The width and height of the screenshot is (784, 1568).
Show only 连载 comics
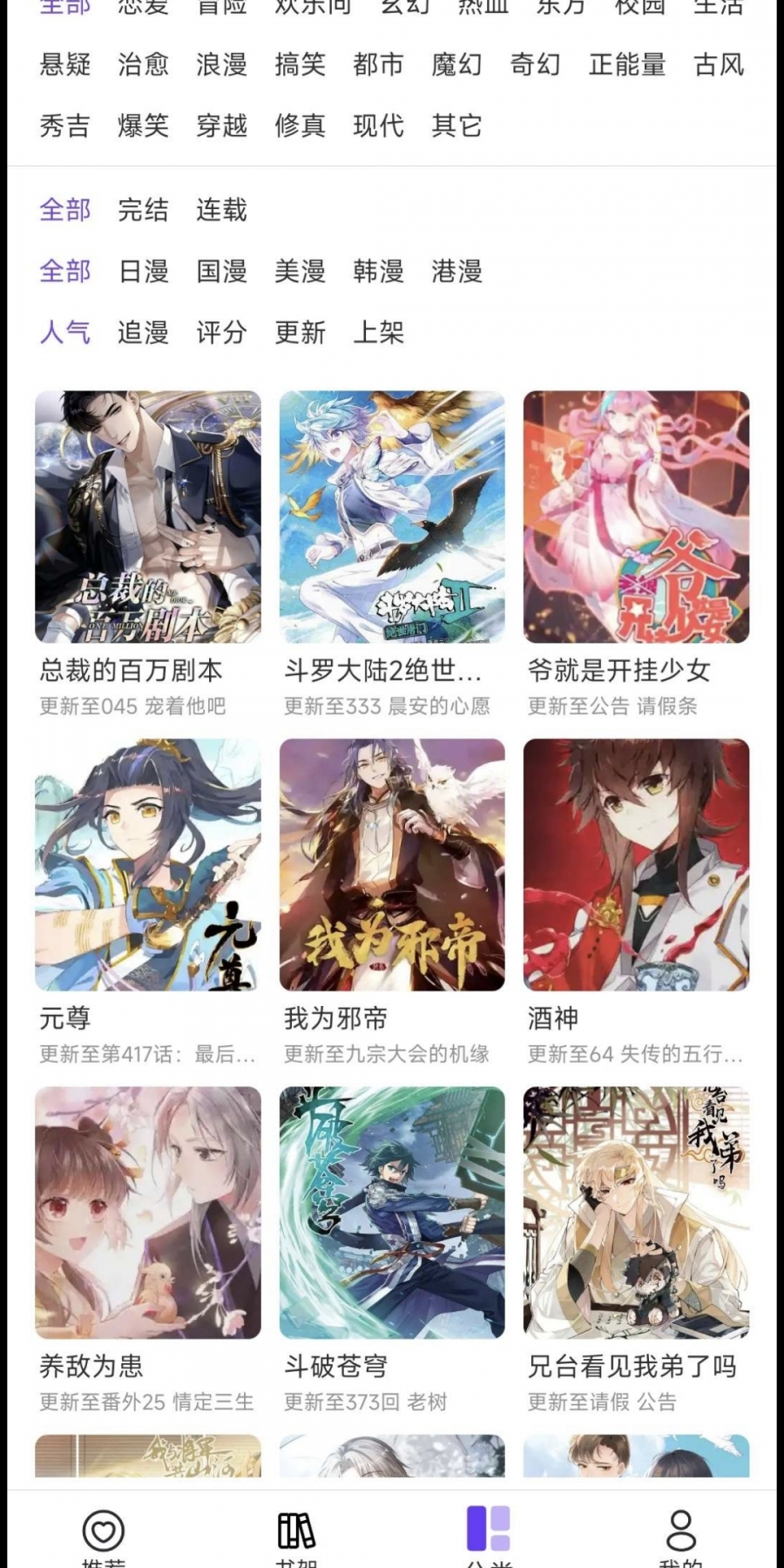pos(222,210)
